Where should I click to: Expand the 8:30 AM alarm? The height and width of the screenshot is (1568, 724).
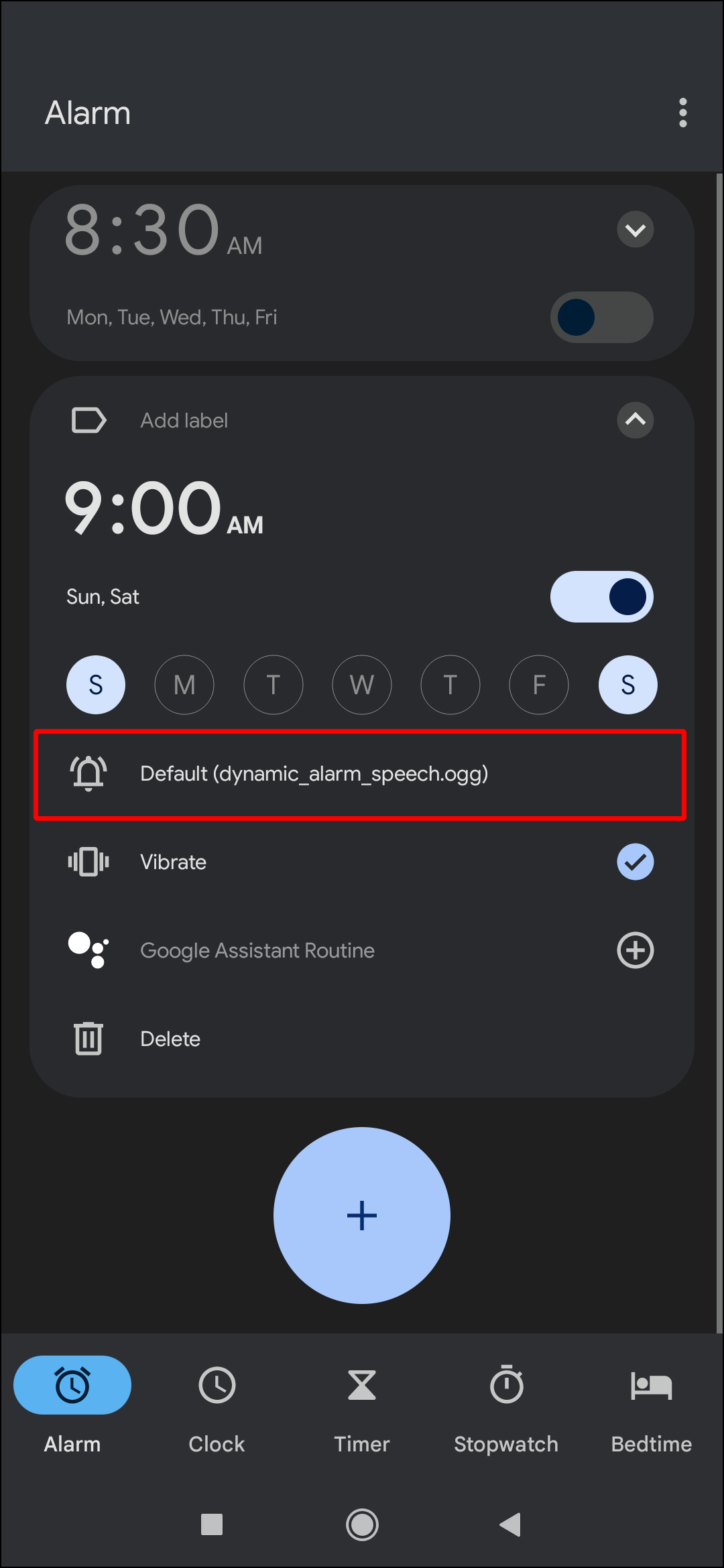pos(635,230)
